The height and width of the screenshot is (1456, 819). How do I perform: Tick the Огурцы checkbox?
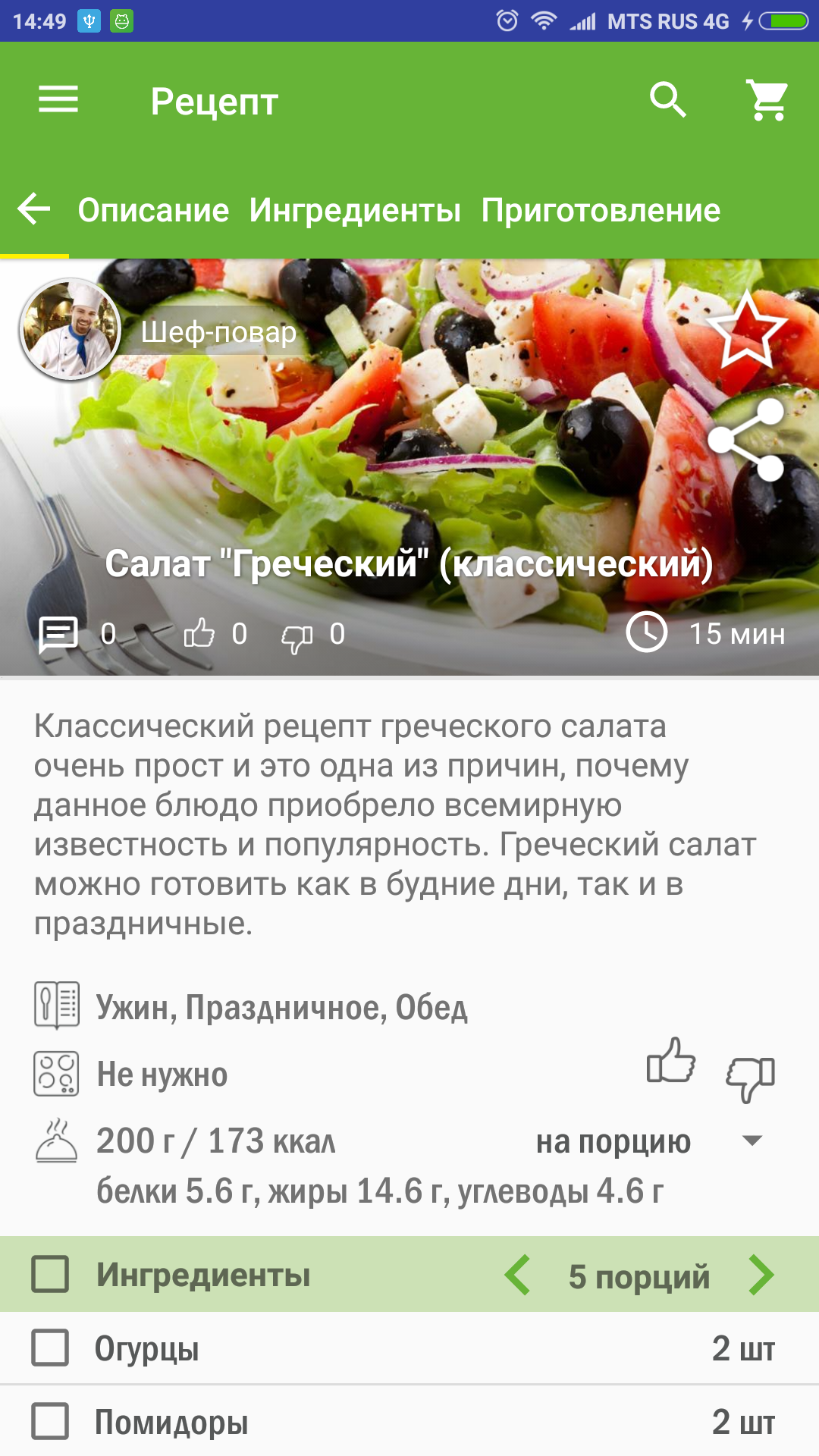50,1348
